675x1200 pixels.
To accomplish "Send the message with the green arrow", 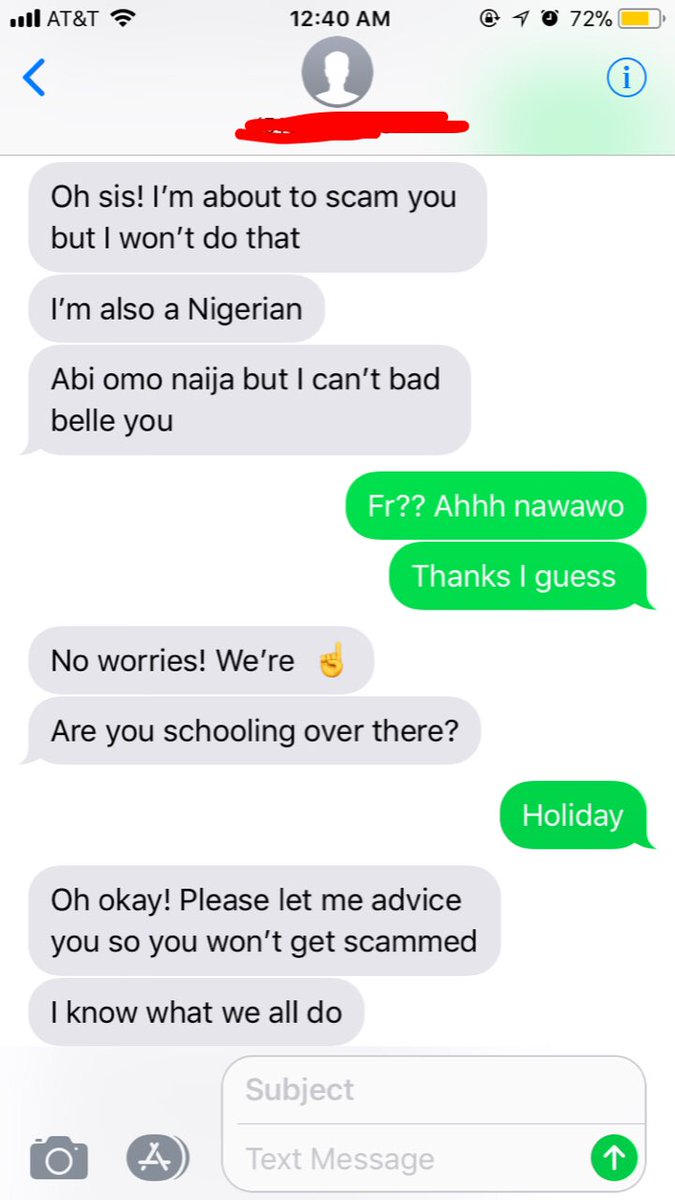I will (x=613, y=1158).
